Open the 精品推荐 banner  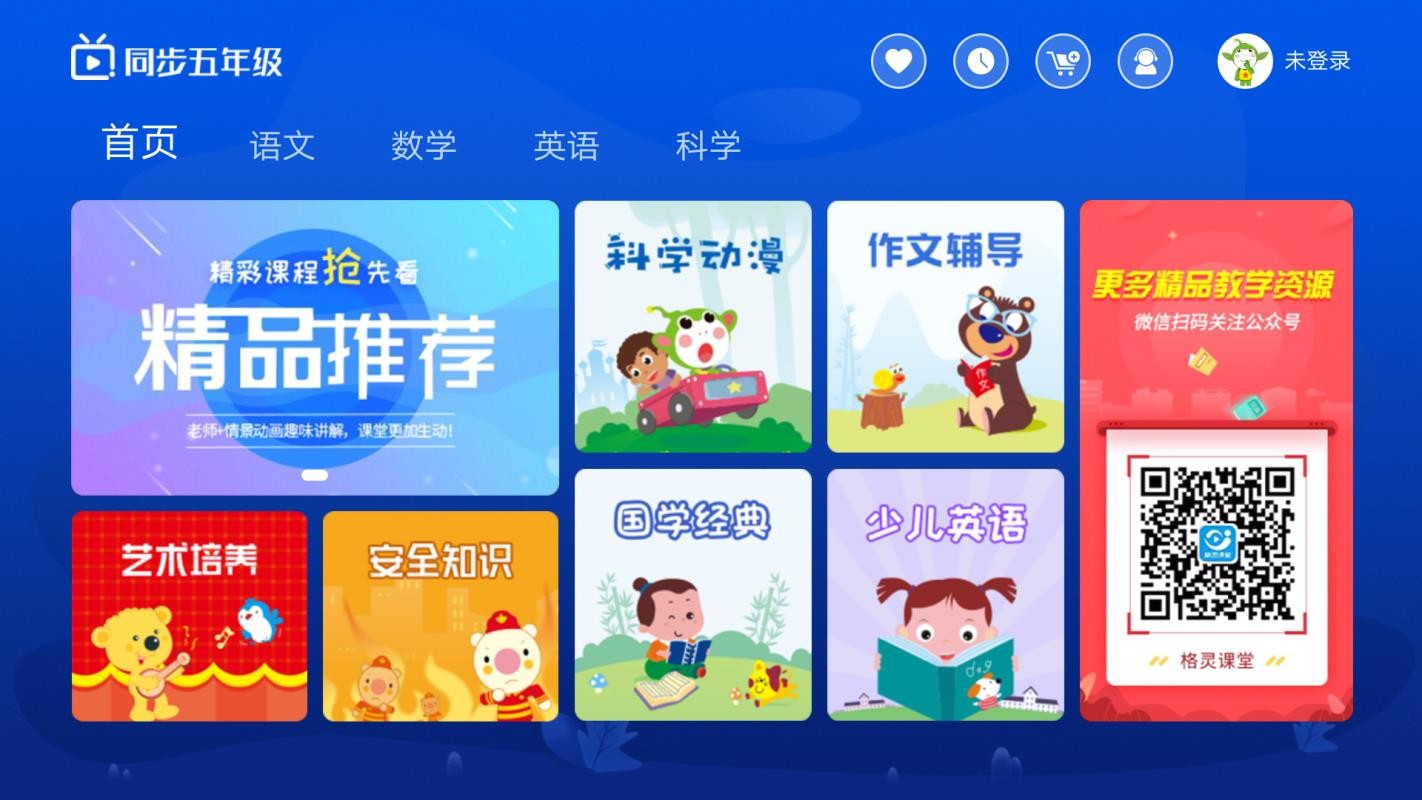315,347
